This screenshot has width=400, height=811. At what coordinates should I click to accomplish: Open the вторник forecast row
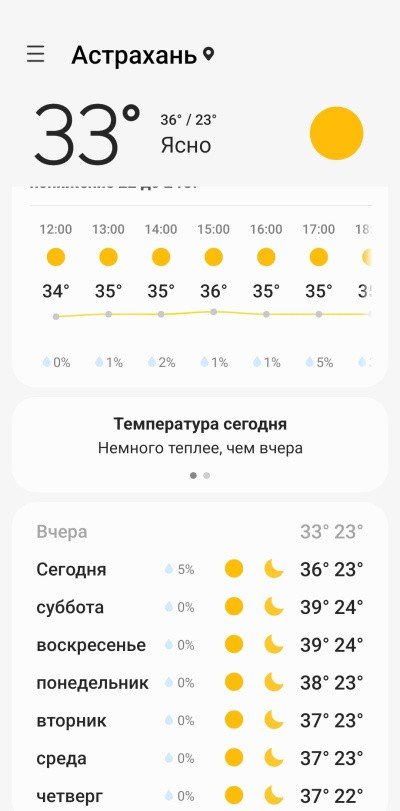200,720
